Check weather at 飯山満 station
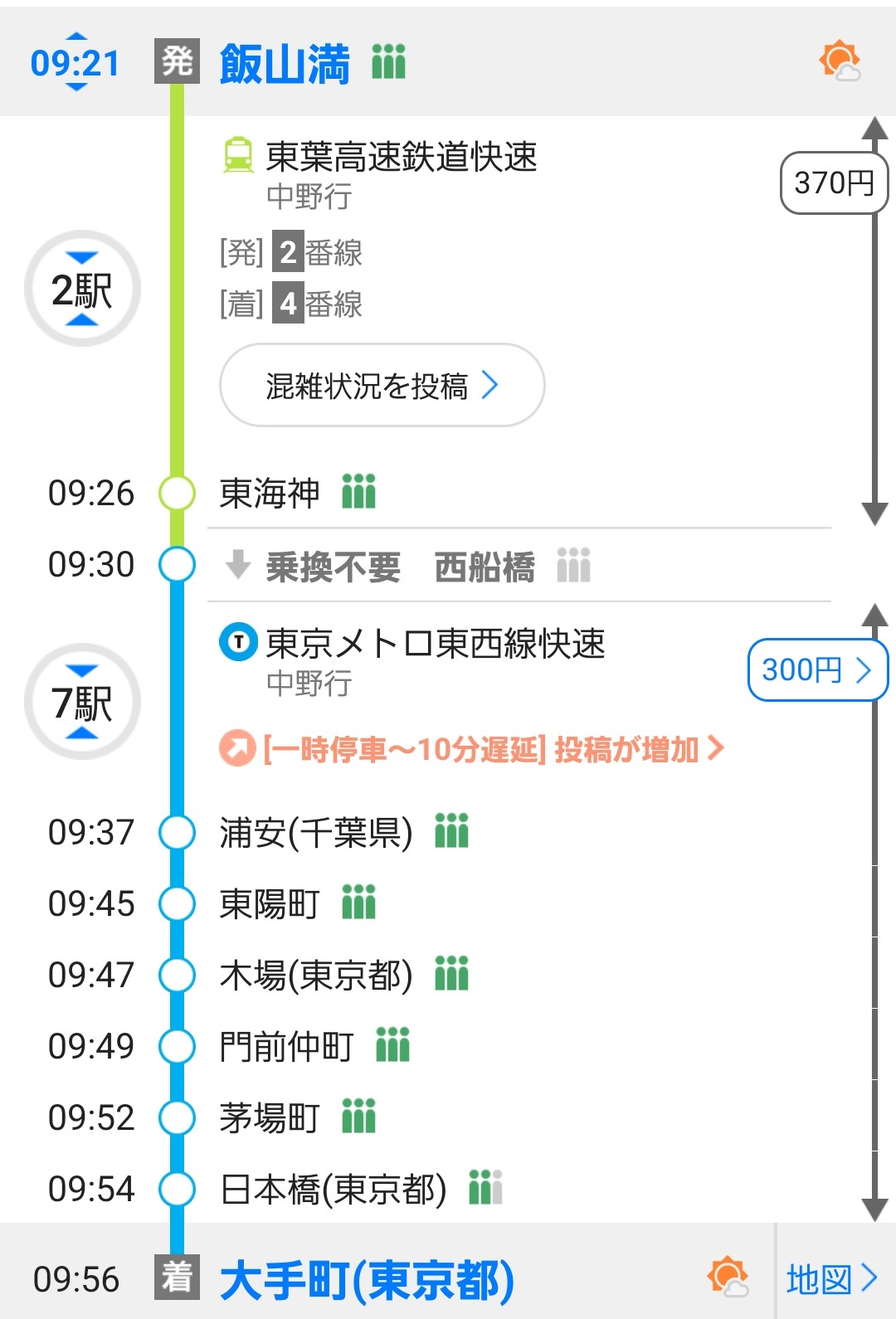This screenshot has height=1319, width=896. (839, 61)
